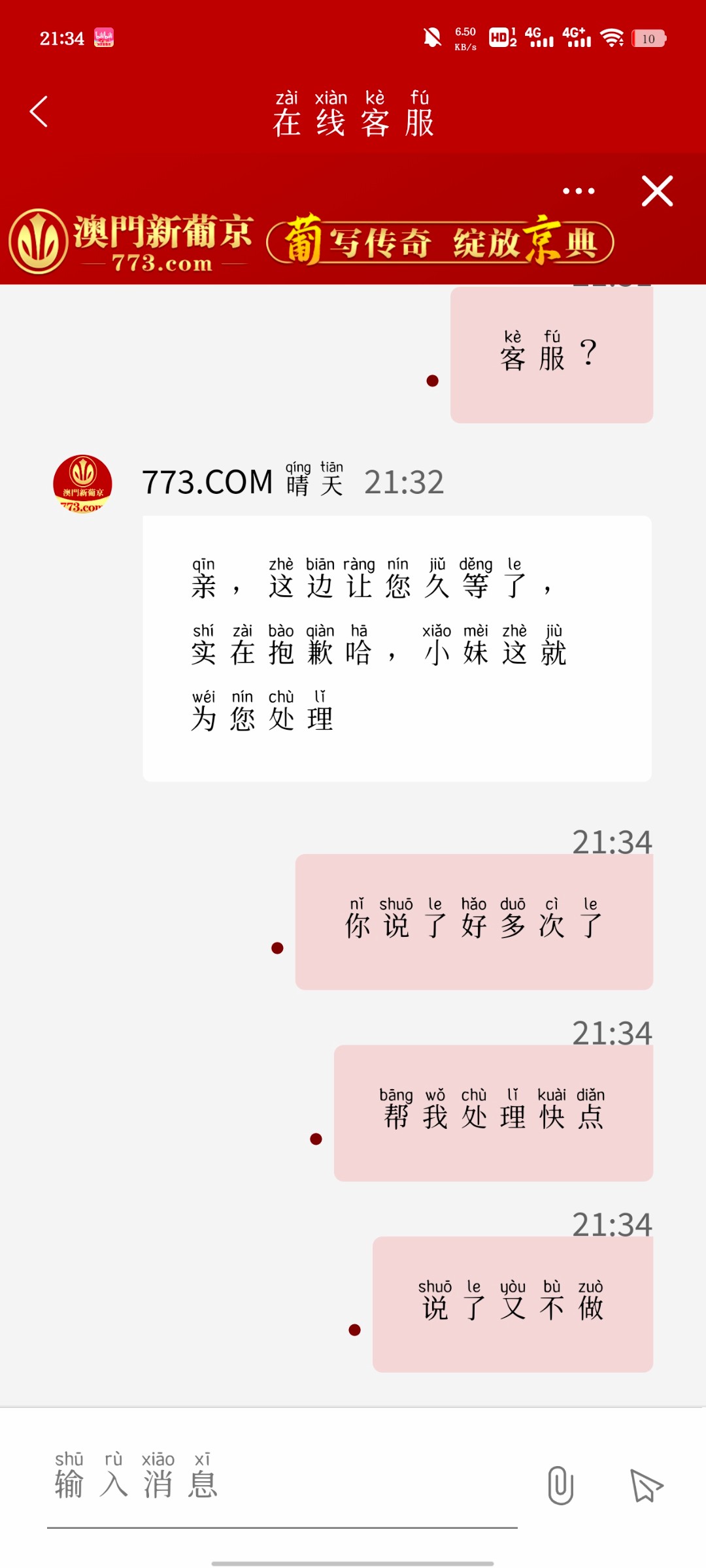The height and width of the screenshot is (1568, 706).
Task: Attach a file with the paperclip icon
Action: [560, 1485]
